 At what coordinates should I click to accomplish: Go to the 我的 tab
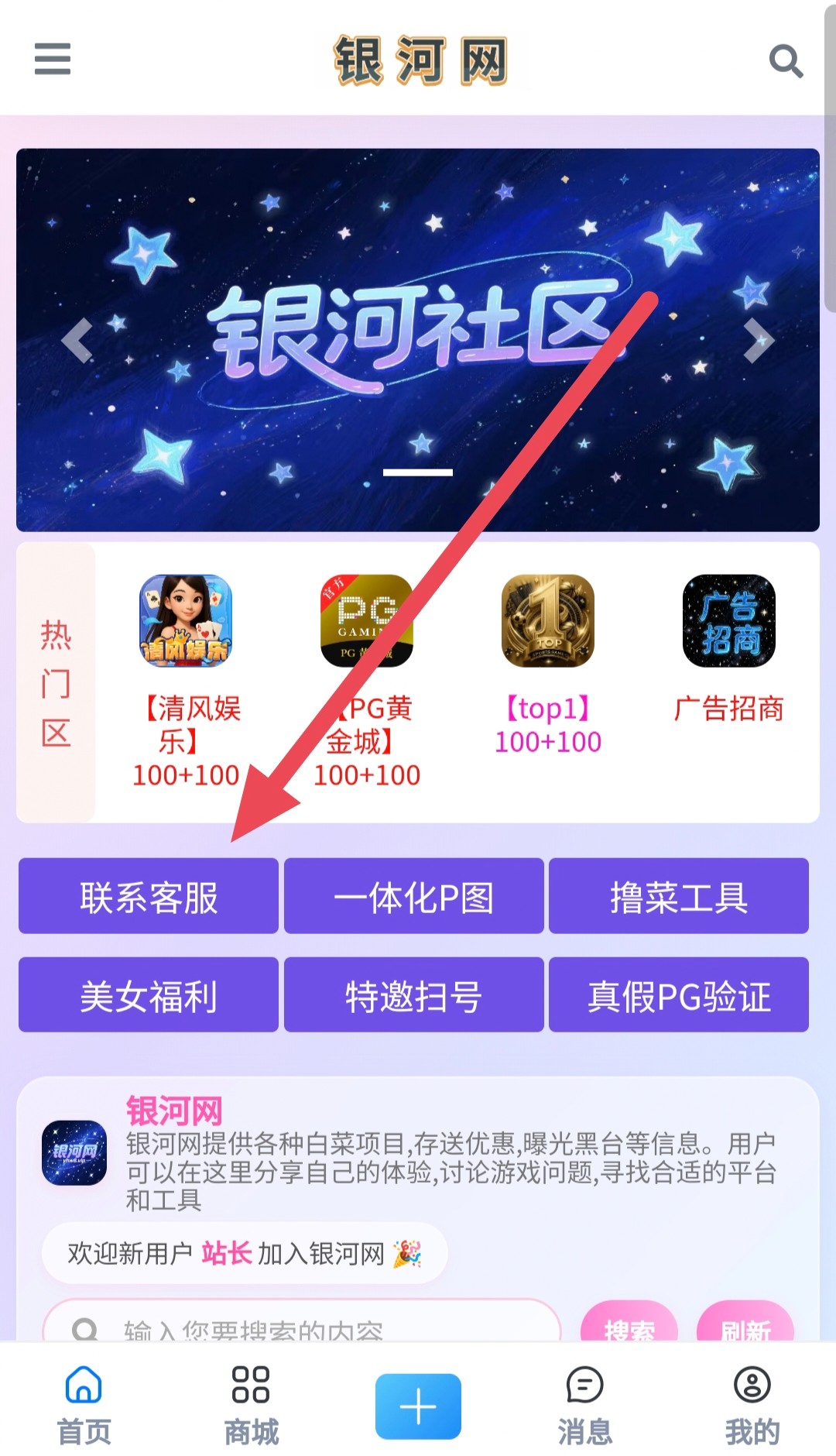752,1404
